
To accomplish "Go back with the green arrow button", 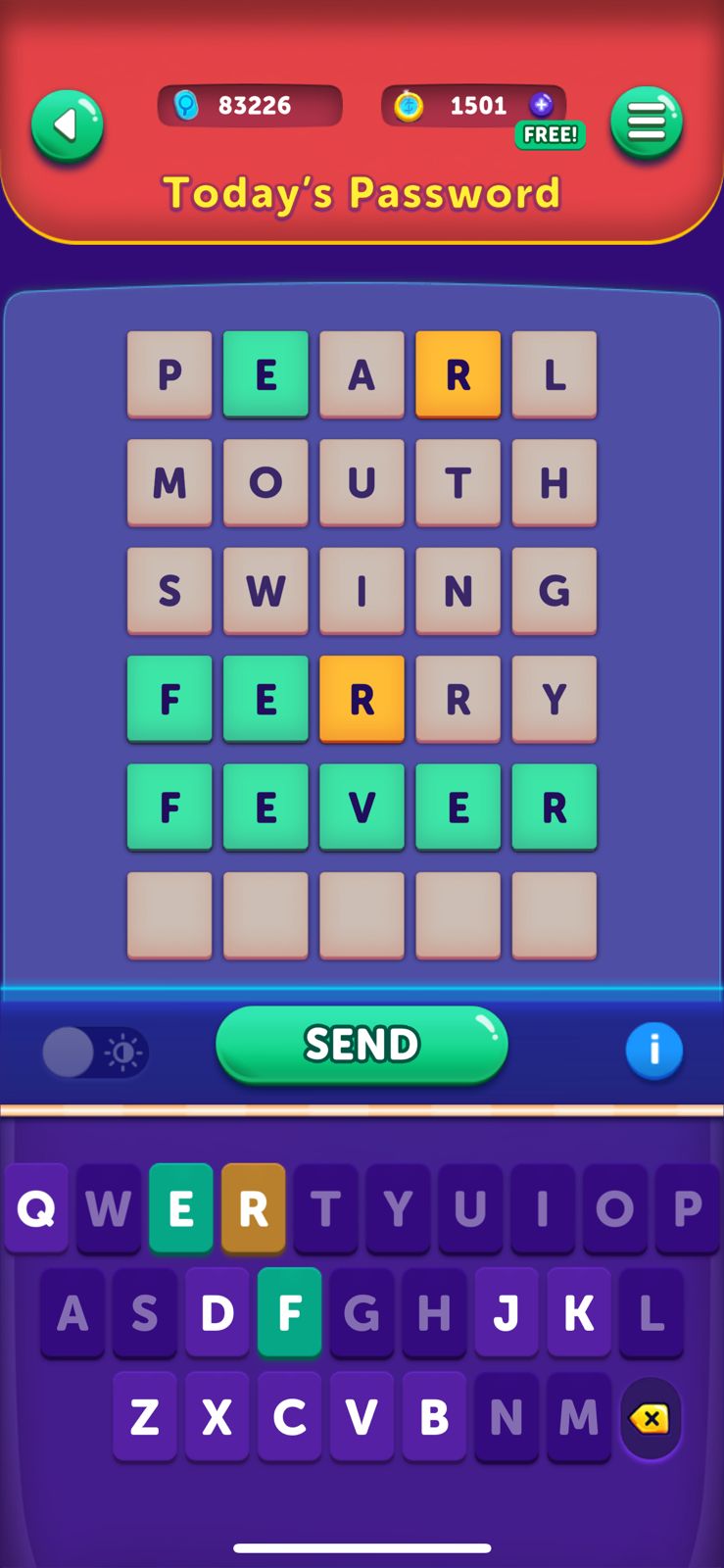I will (x=67, y=125).
